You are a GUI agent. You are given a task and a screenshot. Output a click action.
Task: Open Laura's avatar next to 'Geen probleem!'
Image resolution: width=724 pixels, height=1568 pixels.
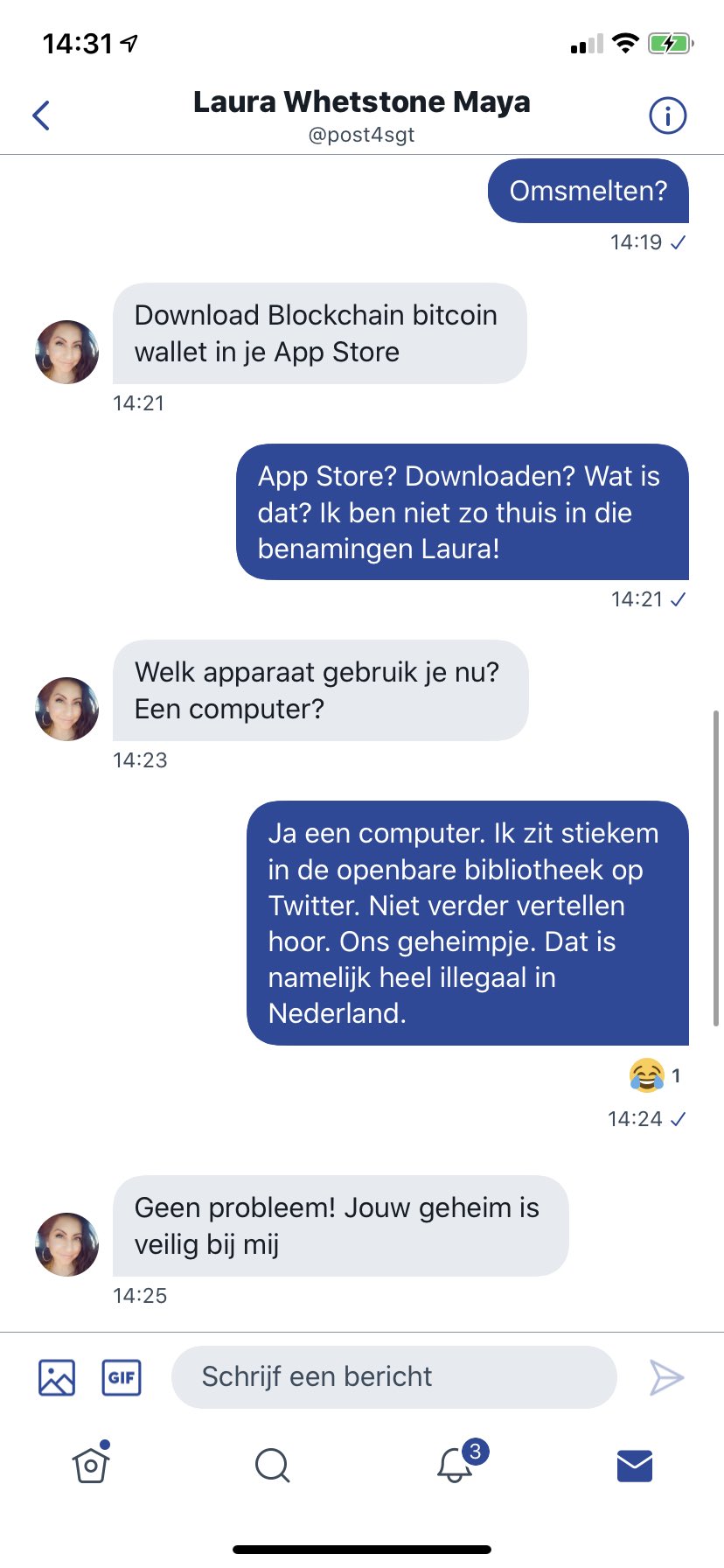coord(67,1243)
